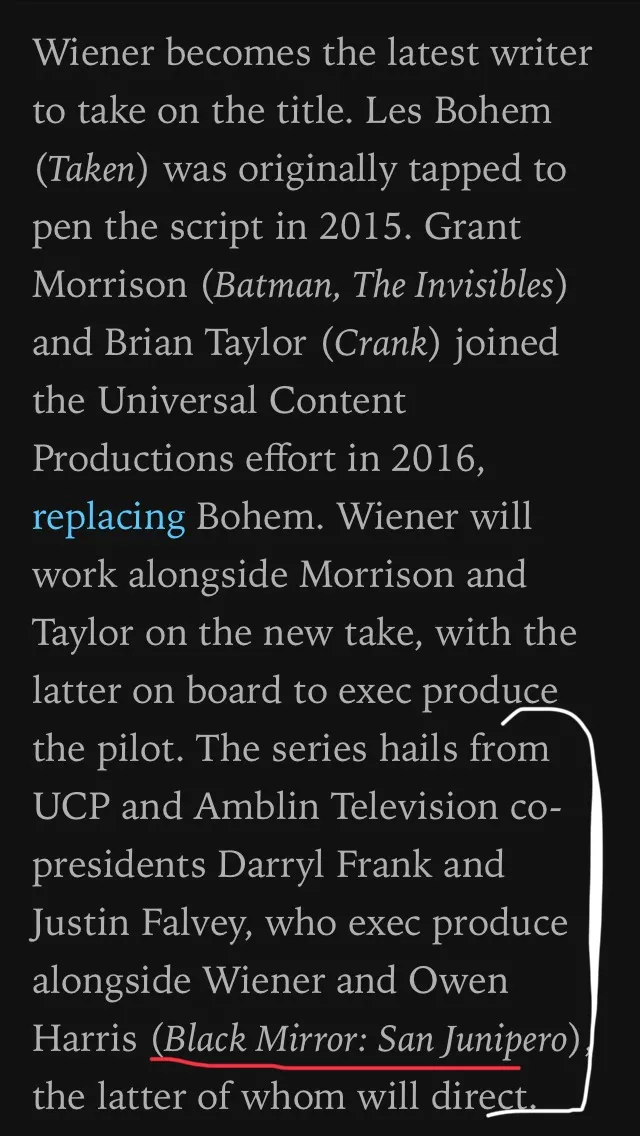Open the blue 'replacing' link

point(109,519)
